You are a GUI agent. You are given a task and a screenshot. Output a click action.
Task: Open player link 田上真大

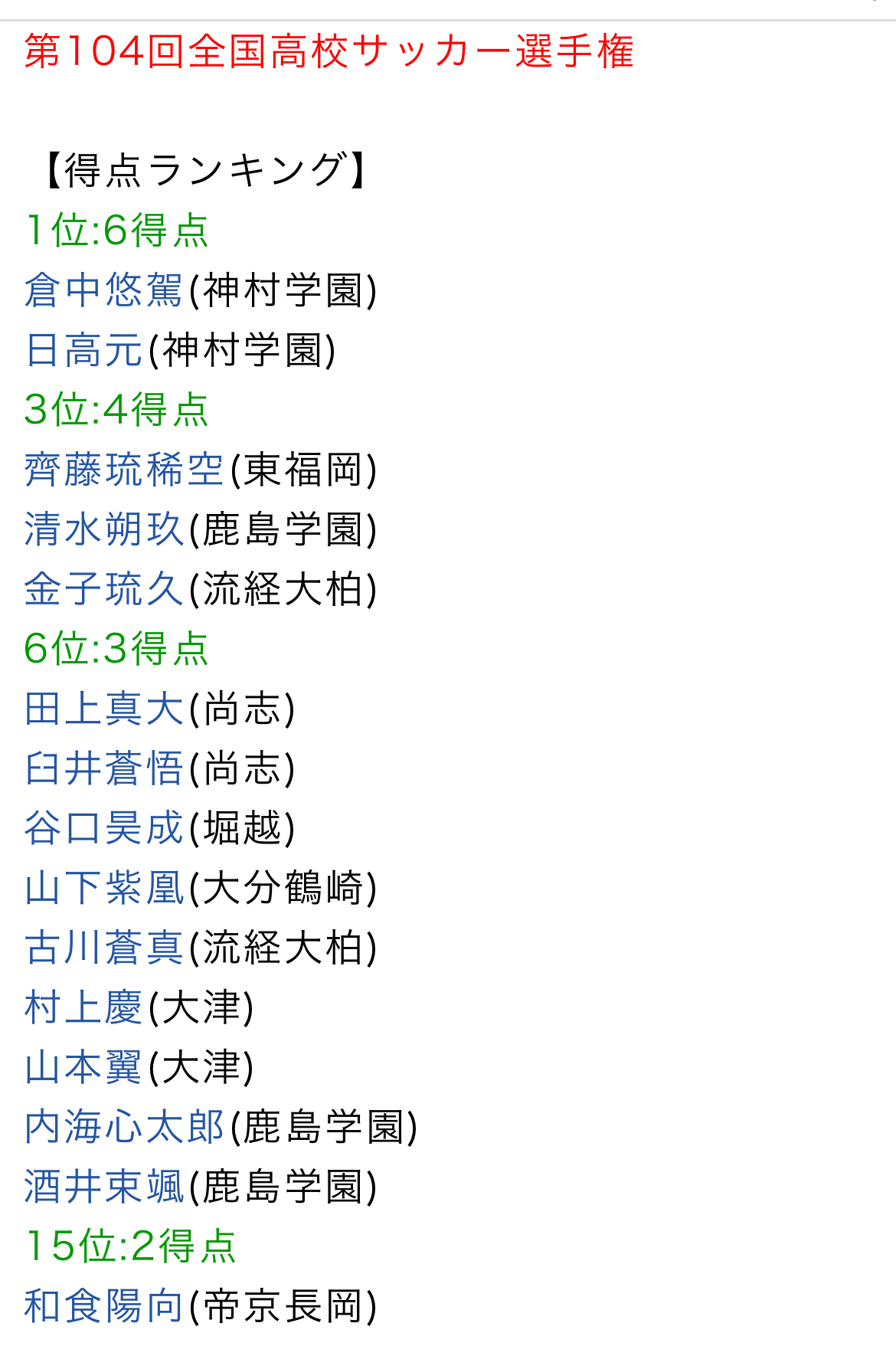pyautogui.click(x=103, y=709)
